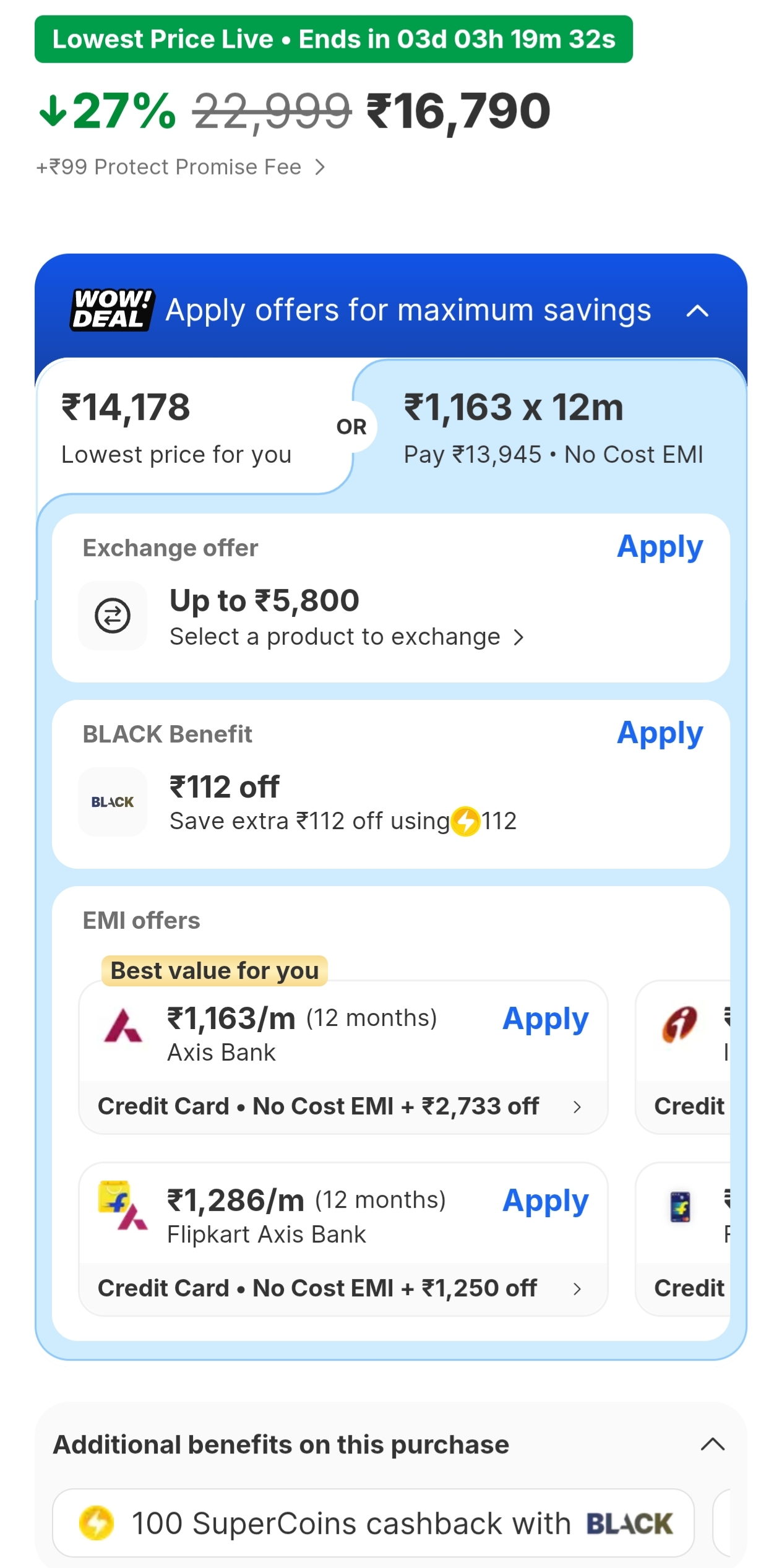Collapse the WOW Deal offers section
Image resolution: width=782 pixels, height=1568 pixels.
click(697, 311)
